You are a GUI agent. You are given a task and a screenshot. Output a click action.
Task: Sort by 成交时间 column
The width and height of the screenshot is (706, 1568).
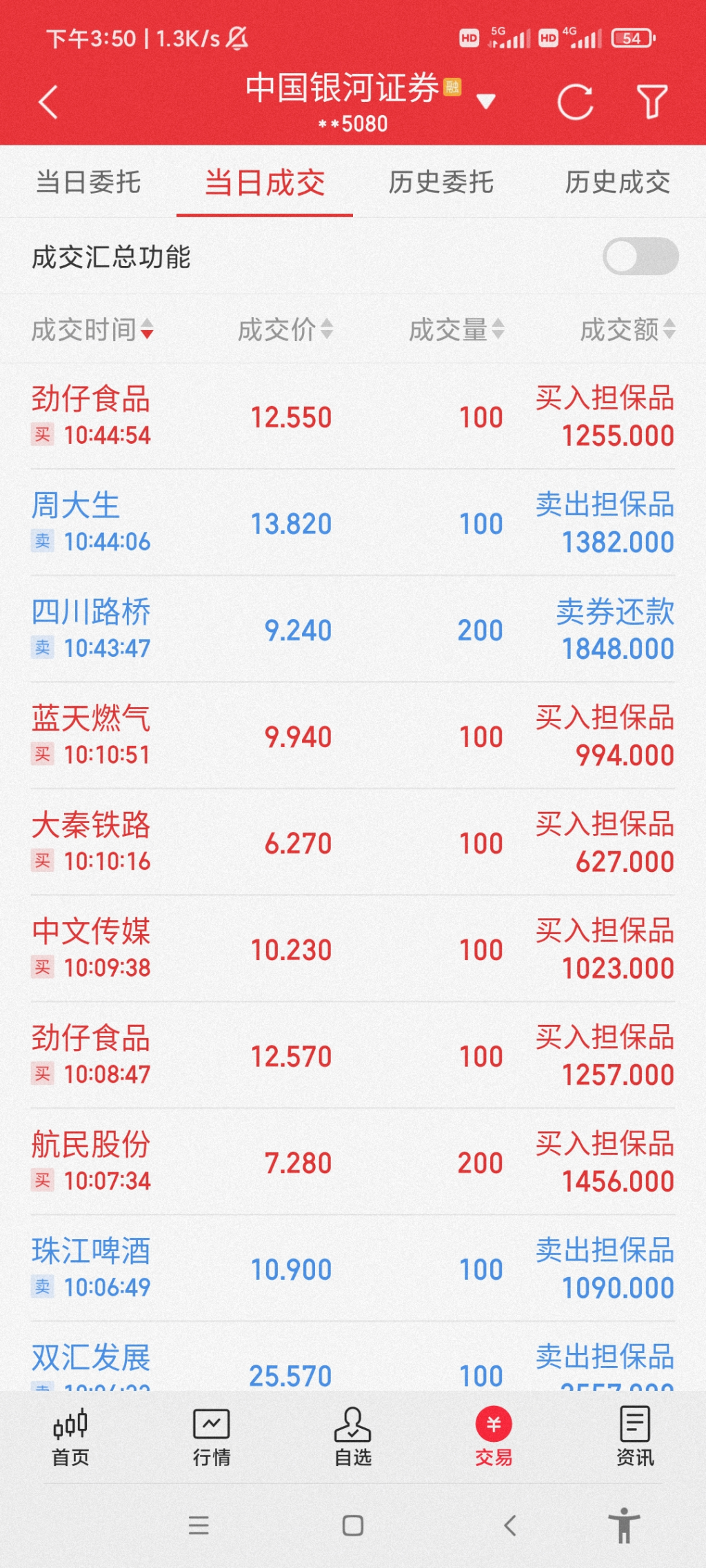pos(92,329)
